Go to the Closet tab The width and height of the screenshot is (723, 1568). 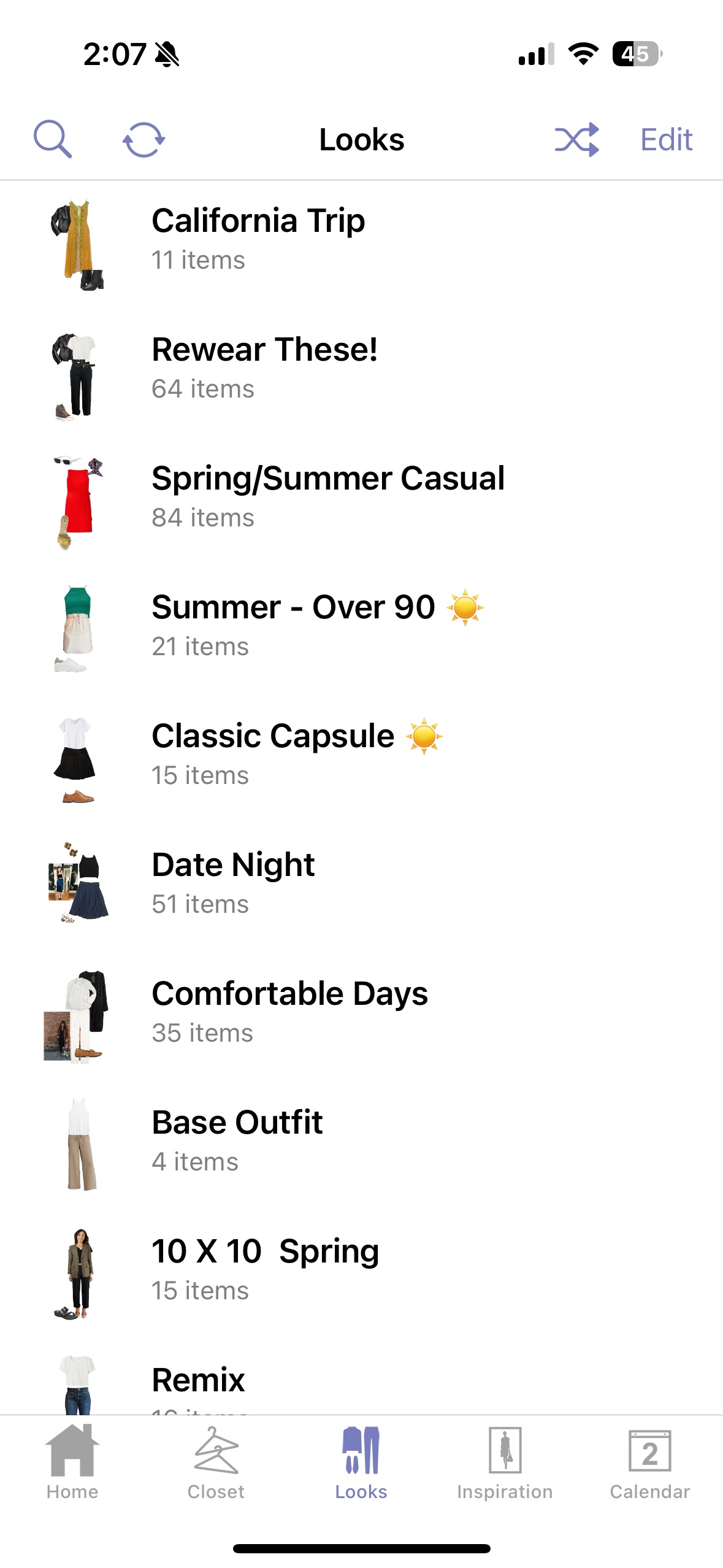[216, 1462]
